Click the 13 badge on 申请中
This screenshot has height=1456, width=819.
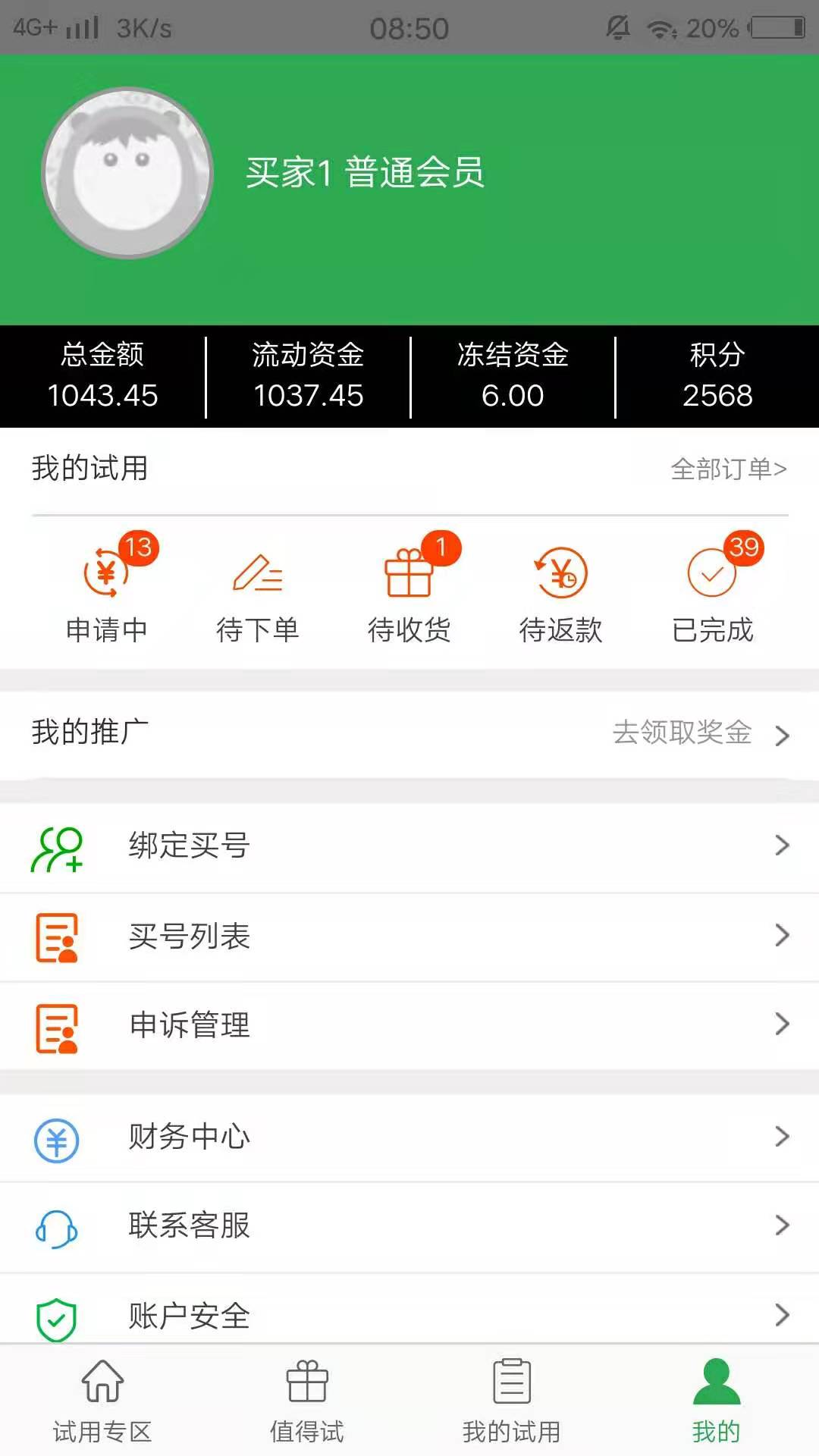click(x=139, y=548)
